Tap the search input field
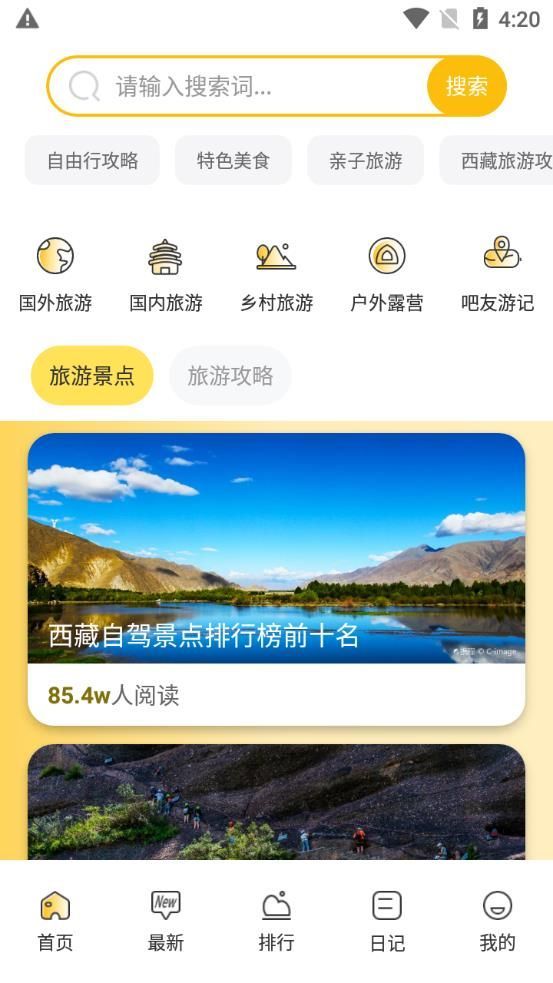This screenshot has width=553, height=983. (x=238, y=86)
